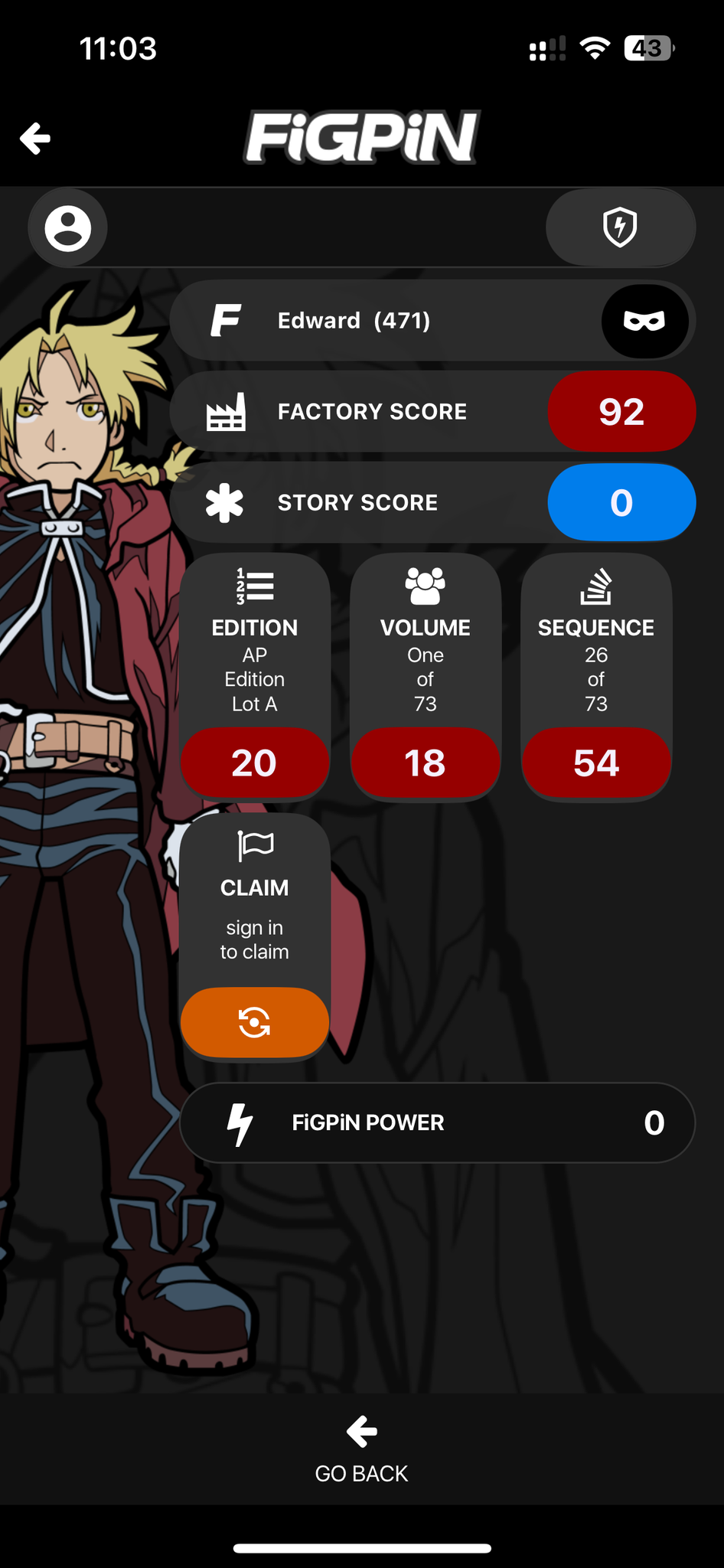The image size is (724, 1568).
Task: View the Story Score details
Action: point(432,503)
